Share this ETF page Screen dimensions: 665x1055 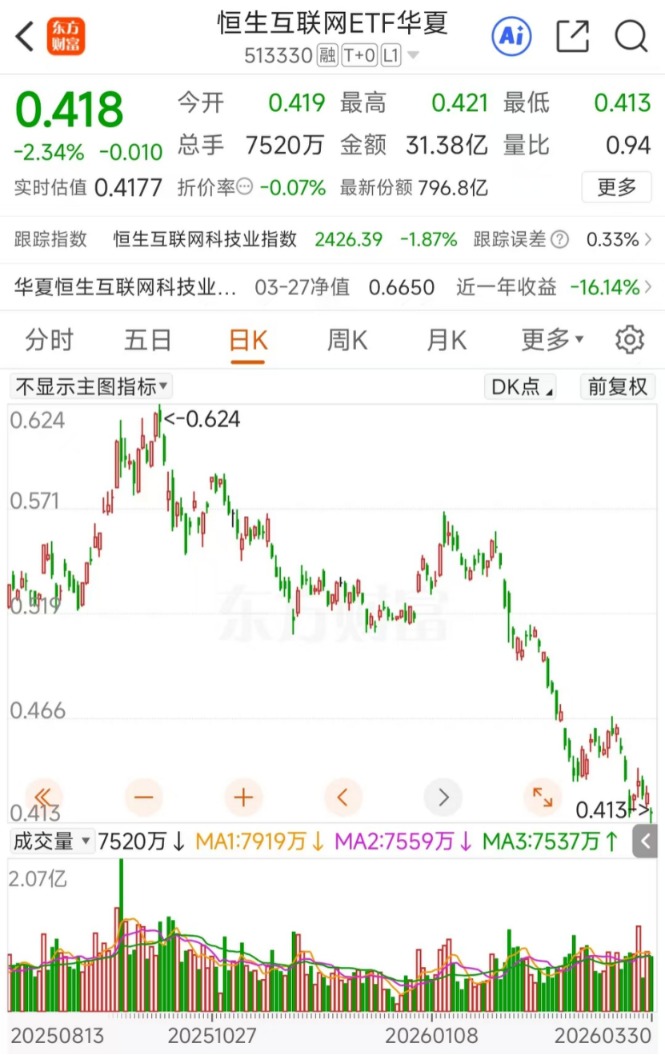point(572,37)
